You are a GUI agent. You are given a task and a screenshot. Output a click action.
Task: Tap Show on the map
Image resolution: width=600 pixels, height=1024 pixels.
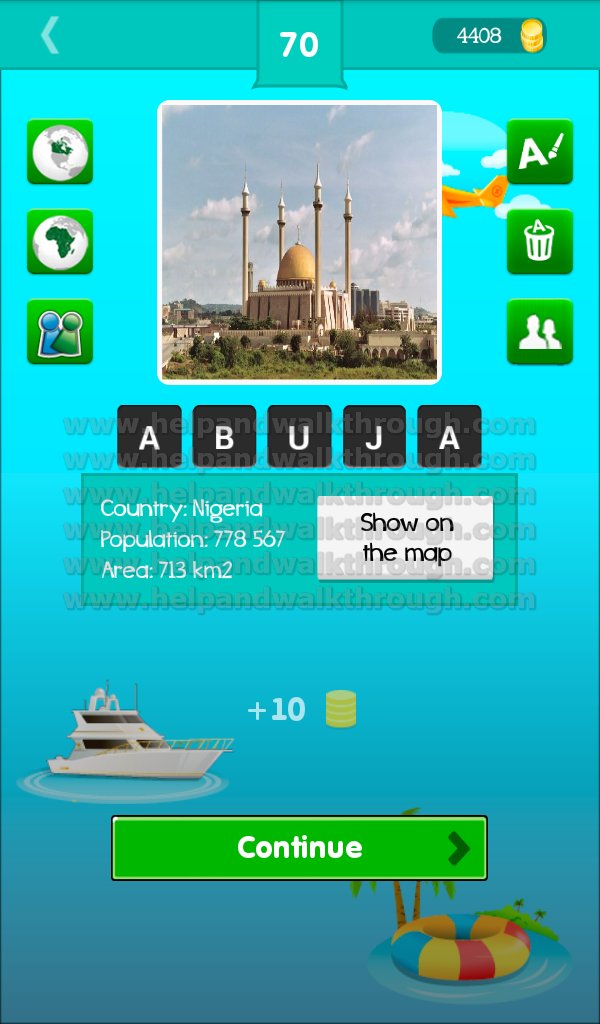coord(405,538)
